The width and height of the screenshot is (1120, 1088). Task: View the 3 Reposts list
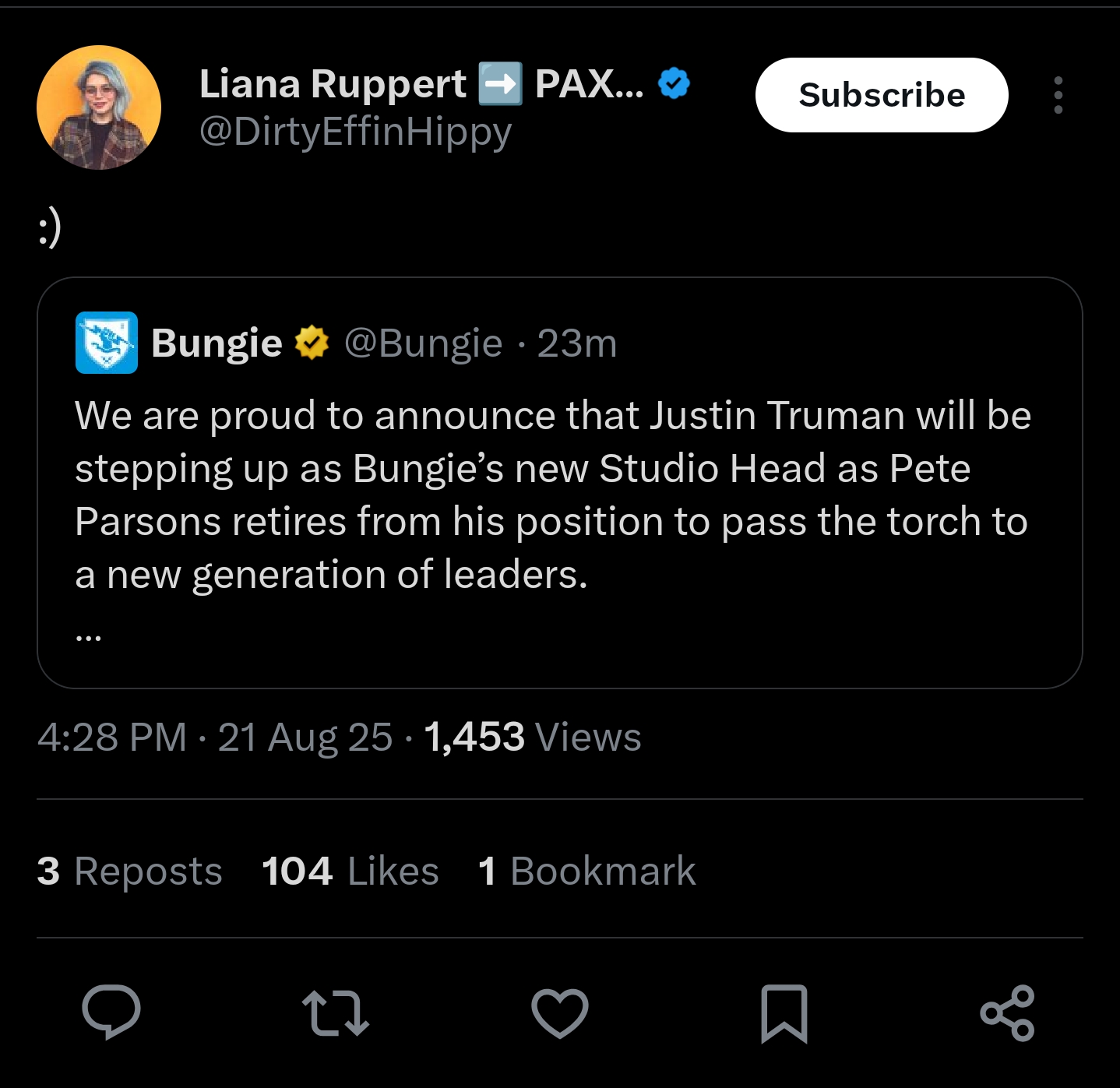pyautogui.click(x=129, y=871)
